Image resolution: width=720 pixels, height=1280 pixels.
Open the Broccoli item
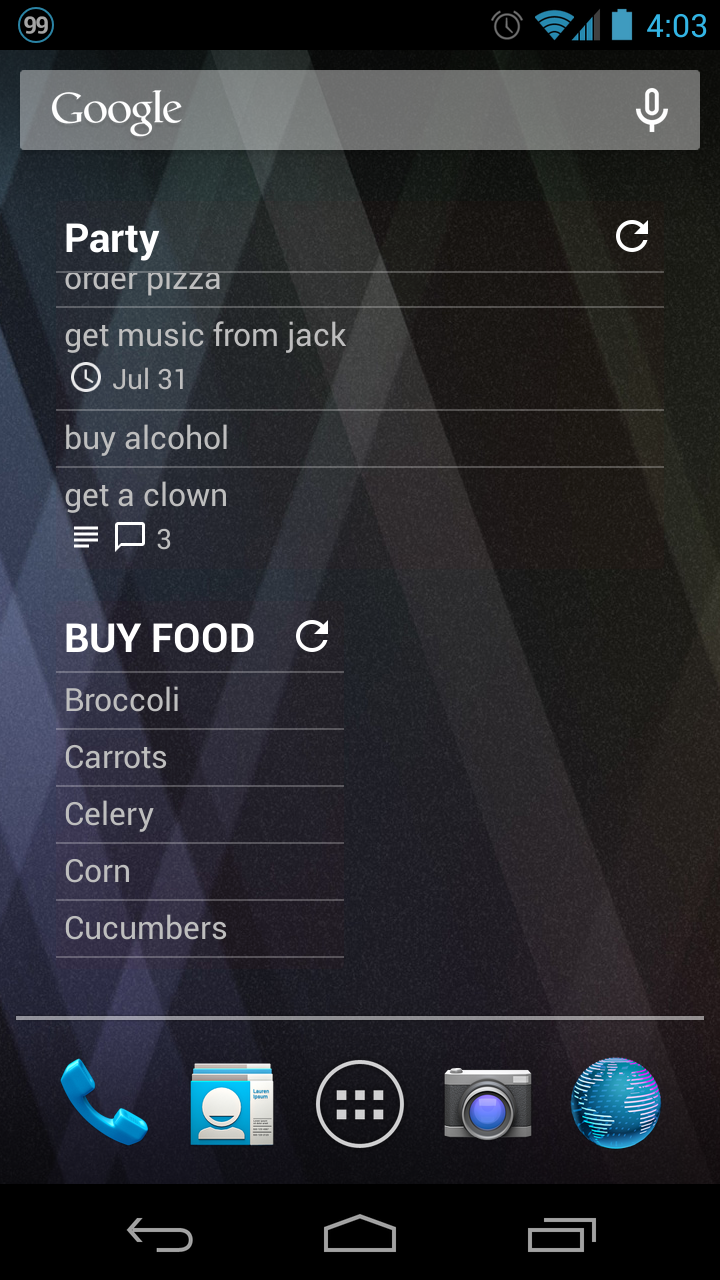click(122, 701)
